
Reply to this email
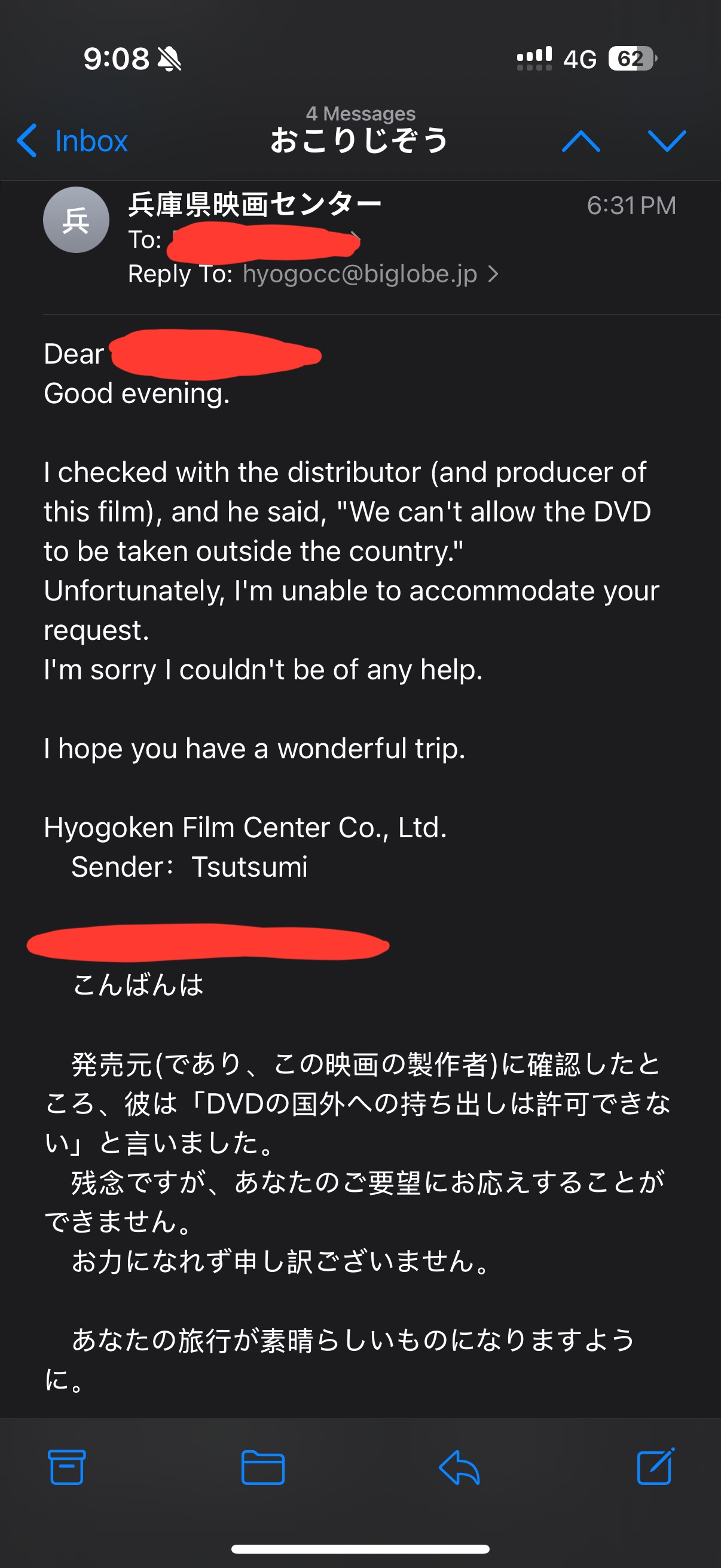[459, 1468]
